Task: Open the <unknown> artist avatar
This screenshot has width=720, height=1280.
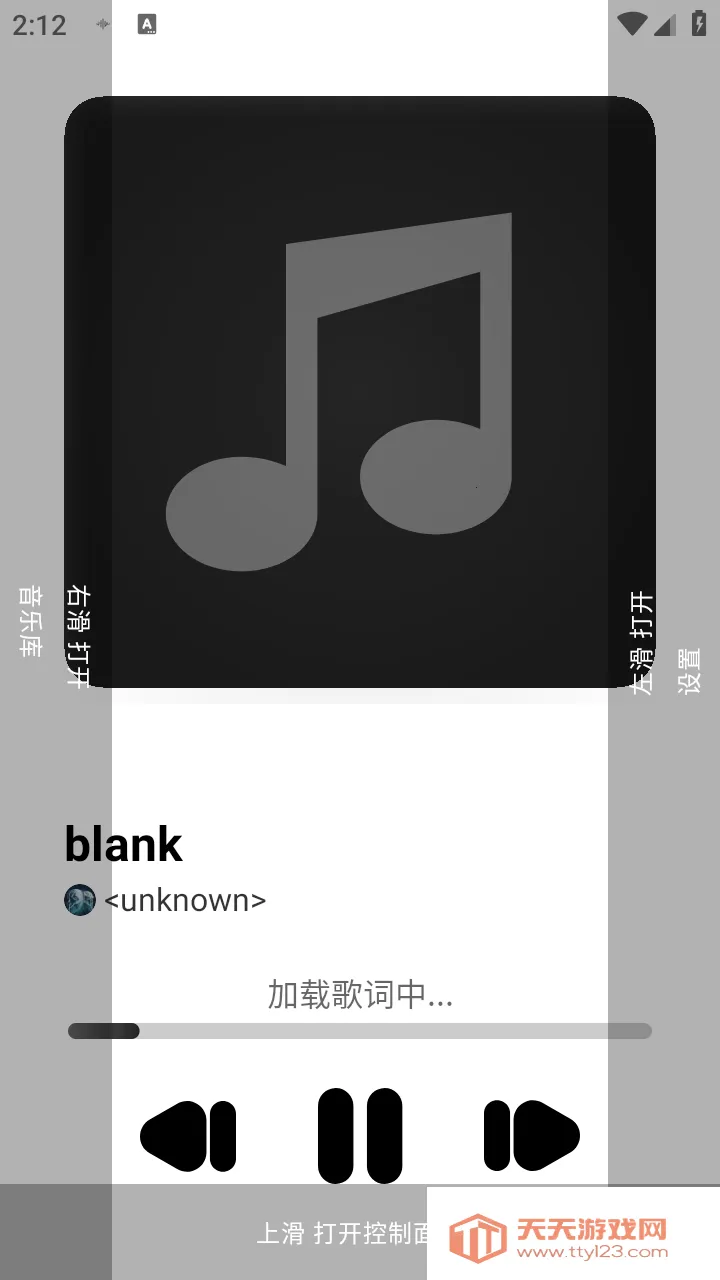Action: tap(80, 900)
